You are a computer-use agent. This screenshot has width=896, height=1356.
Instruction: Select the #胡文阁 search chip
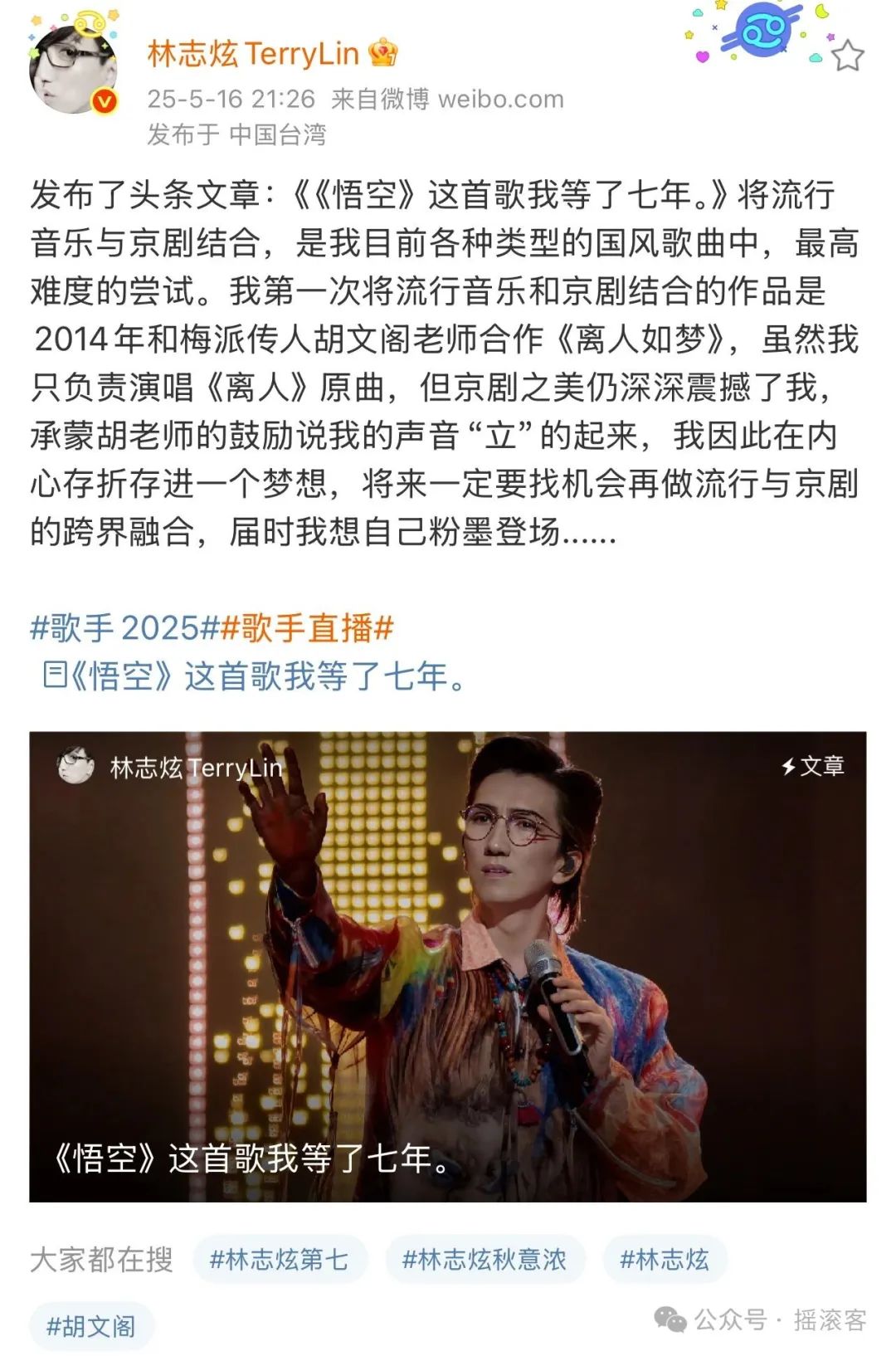tap(91, 1326)
